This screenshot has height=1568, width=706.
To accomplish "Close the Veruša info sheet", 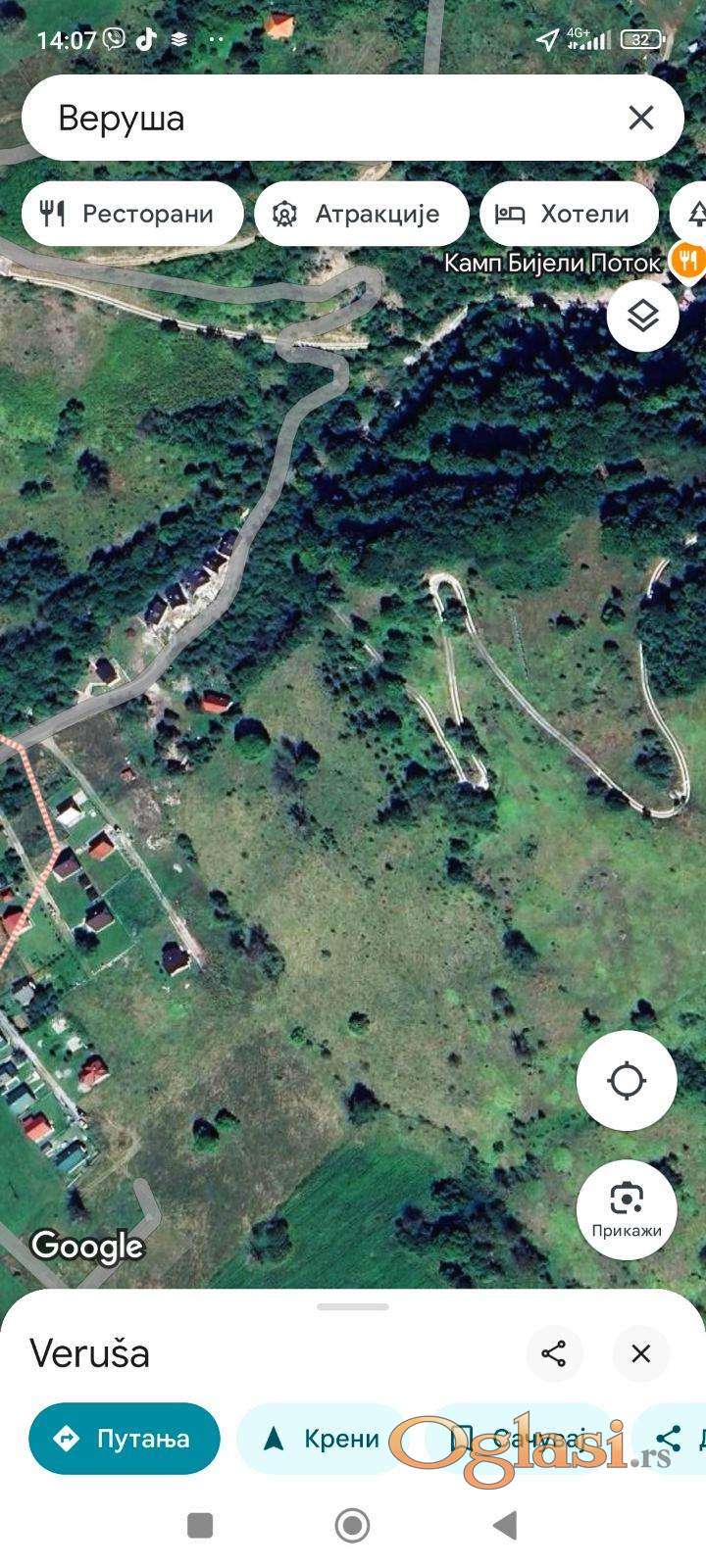I will click(640, 1353).
